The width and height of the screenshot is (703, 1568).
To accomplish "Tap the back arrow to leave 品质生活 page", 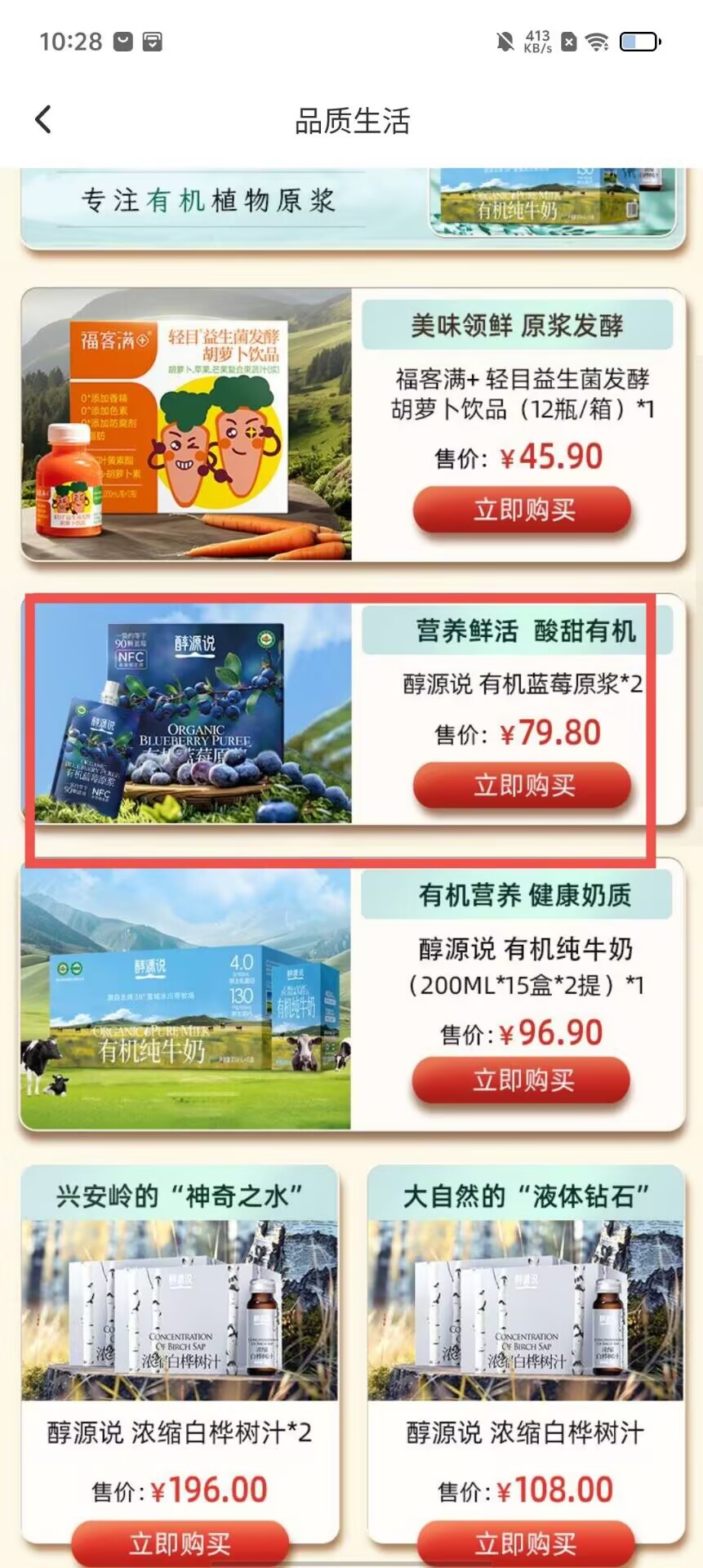I will [42, 118].
